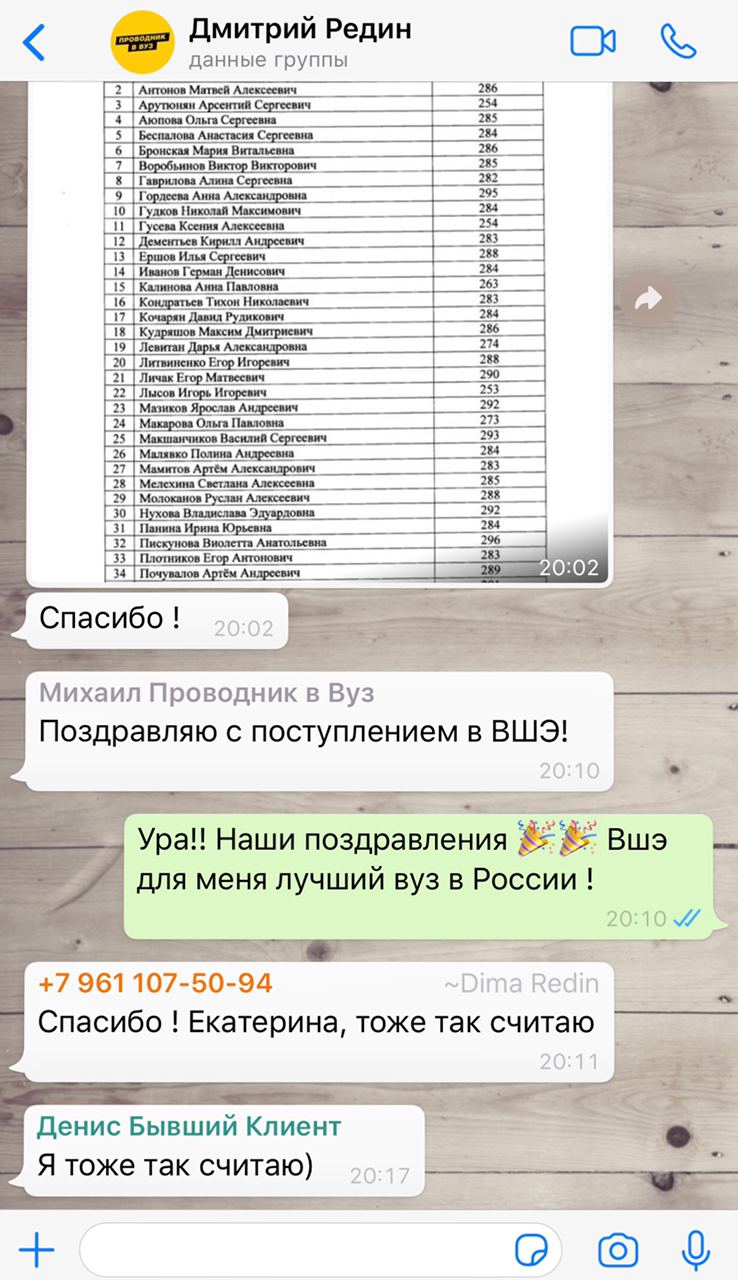The height and width of the screenshot is (1280, 738).
Task: Open Дмитрий Редин group info
Action: tap(298, 43)
